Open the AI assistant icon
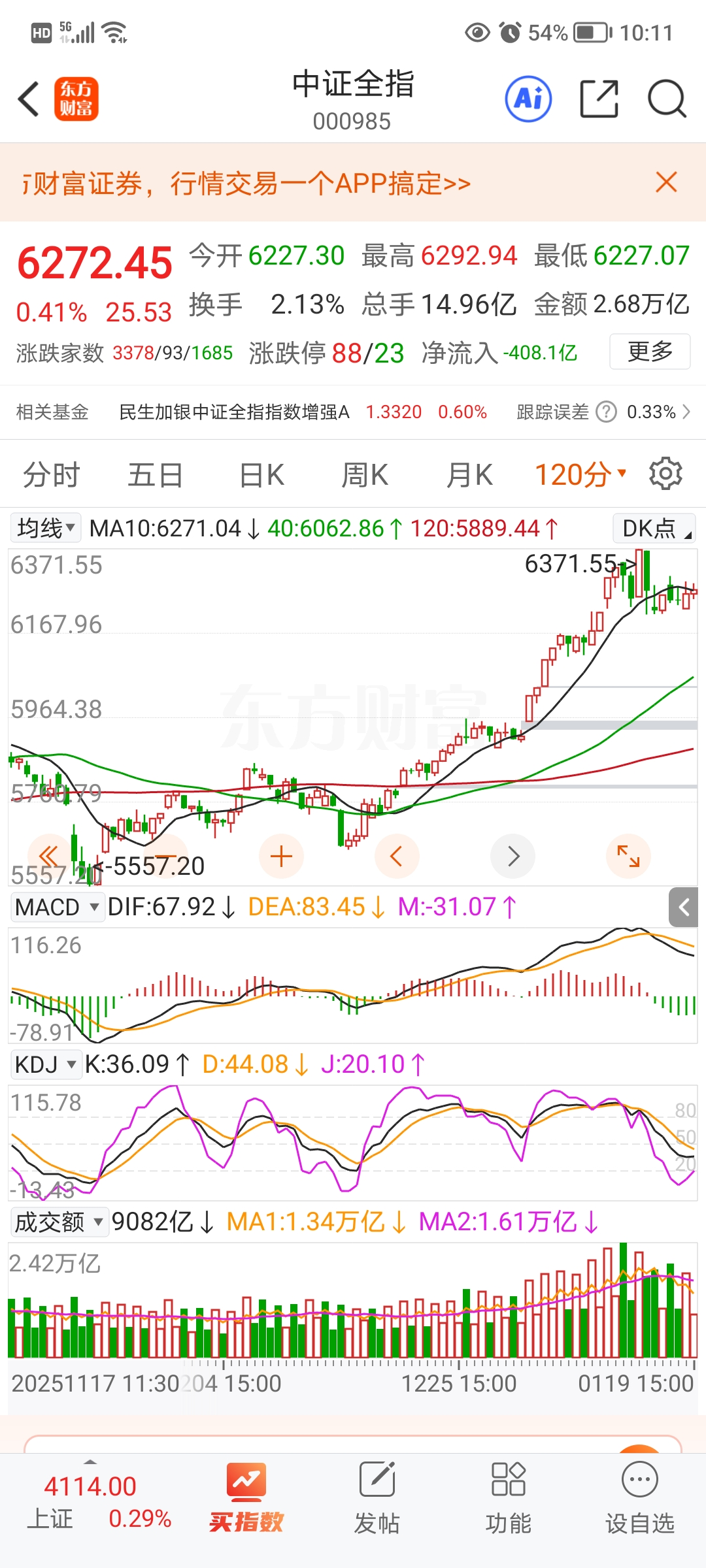Screen dimensions: 706x1568 pos(528,99)
